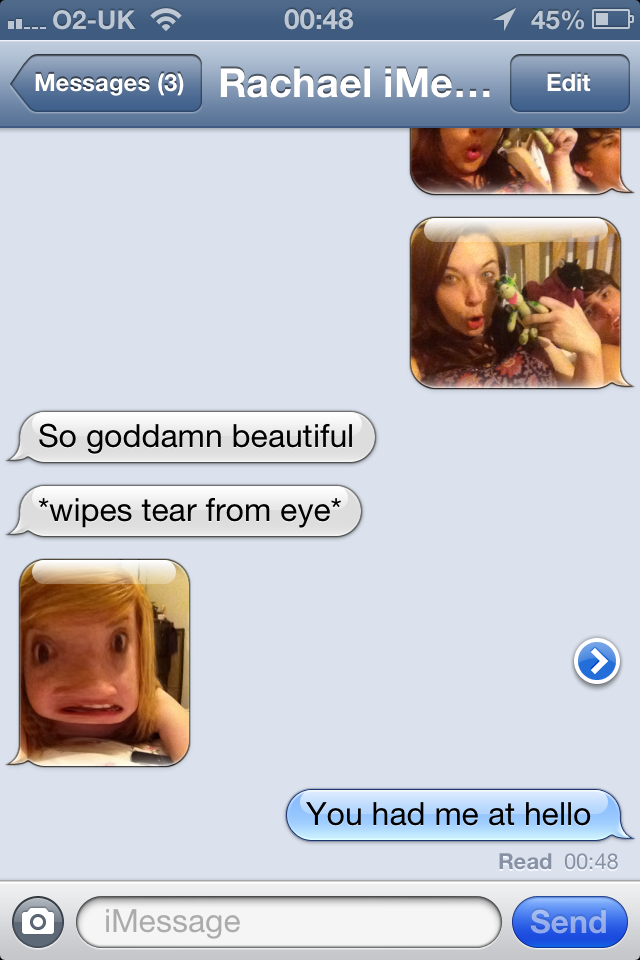Tap the Send button
The height and width of the screenshot is (960, 640).
tap(568, 921)
